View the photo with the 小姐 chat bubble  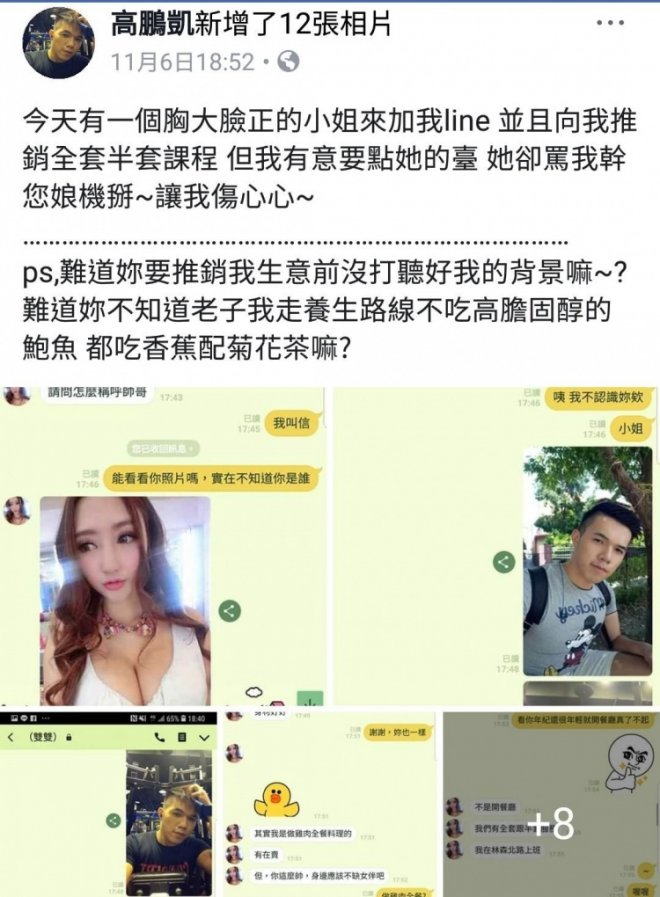(x=494, y=546)
